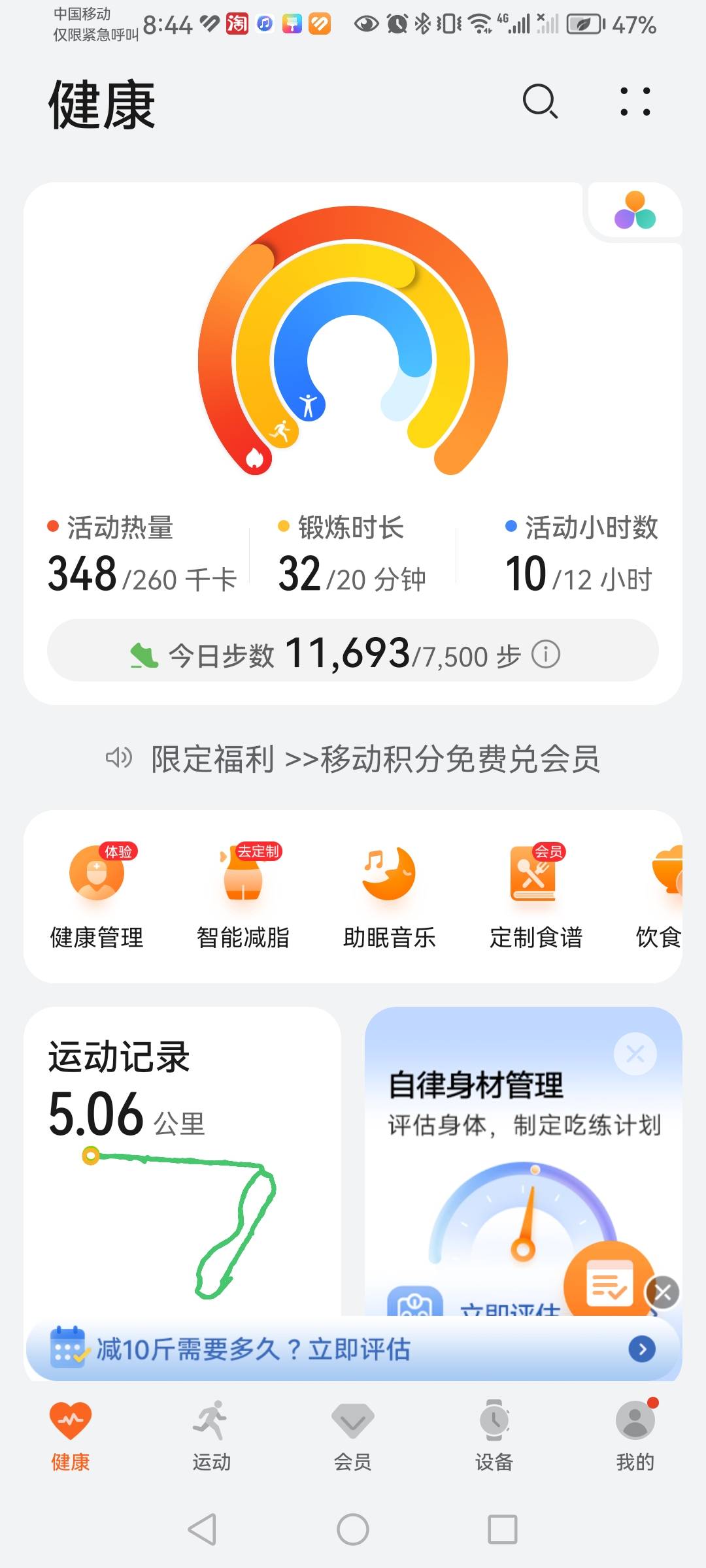Tap the info icon beside today's steps
Viewport: 706px width, 1568px height.
tap(546, 653)
